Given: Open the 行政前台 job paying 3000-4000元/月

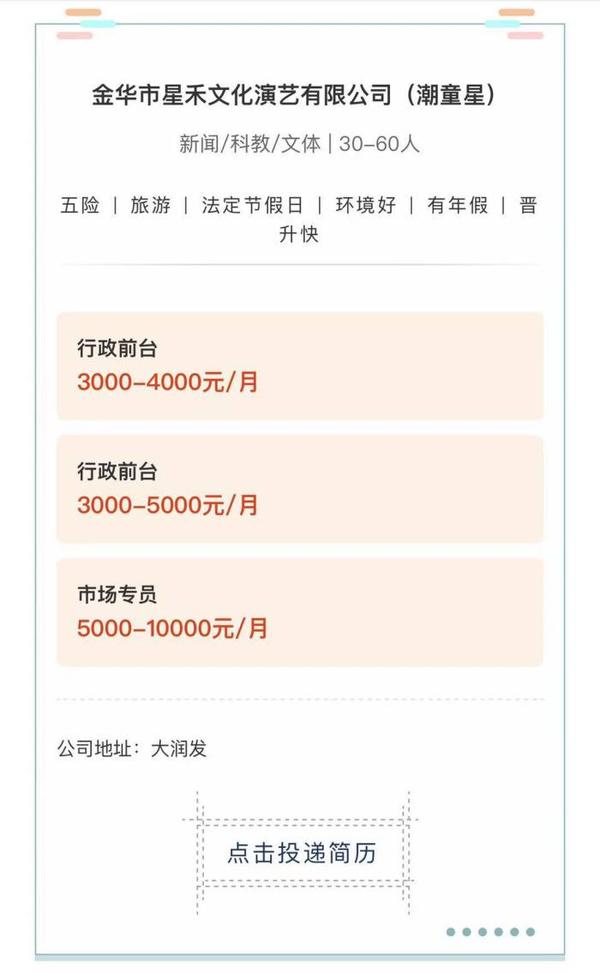Looking at the screenshot, I should click(x=300, y=366).
